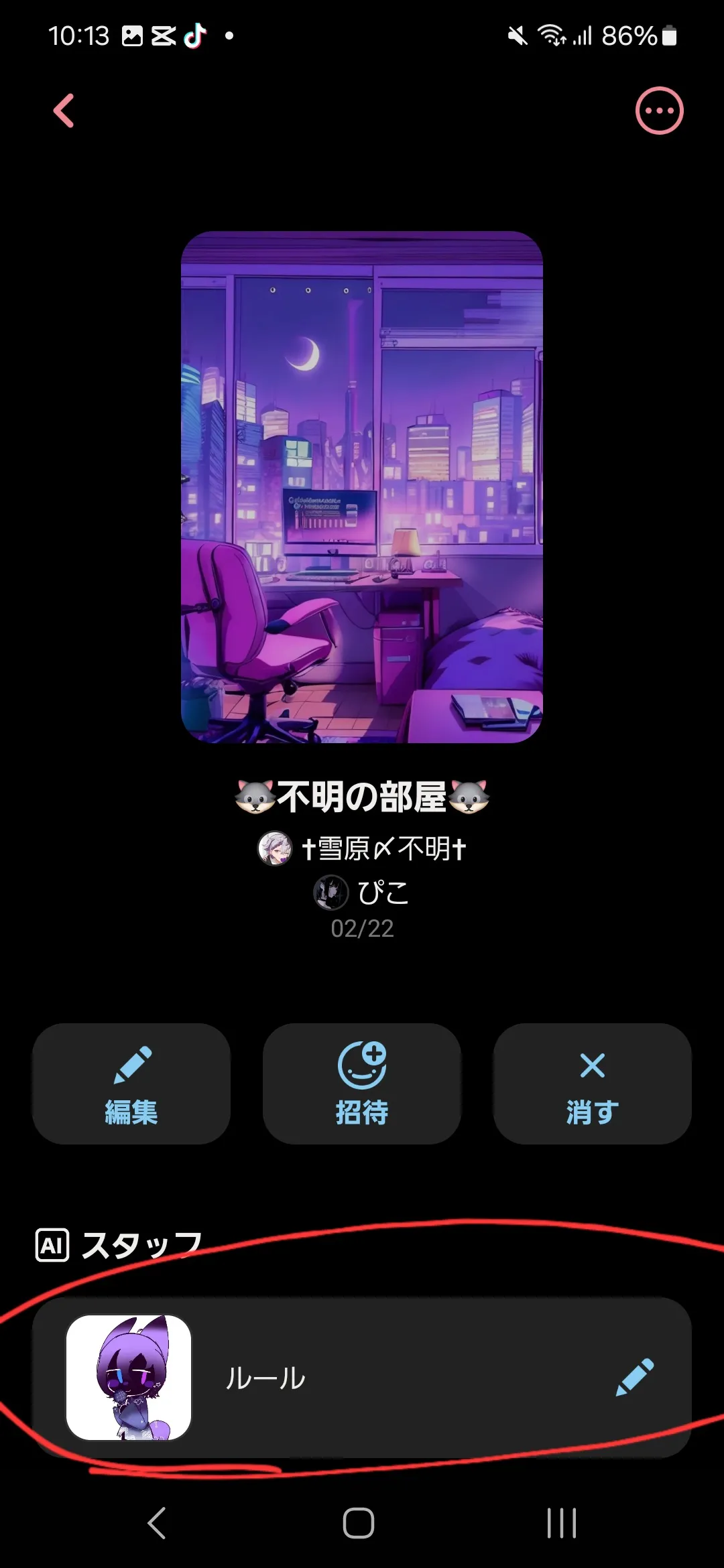Edit ルール with the pencil icon
Image resolution: width=724 pixels, height=1568 pixels.
point(634,1378)
